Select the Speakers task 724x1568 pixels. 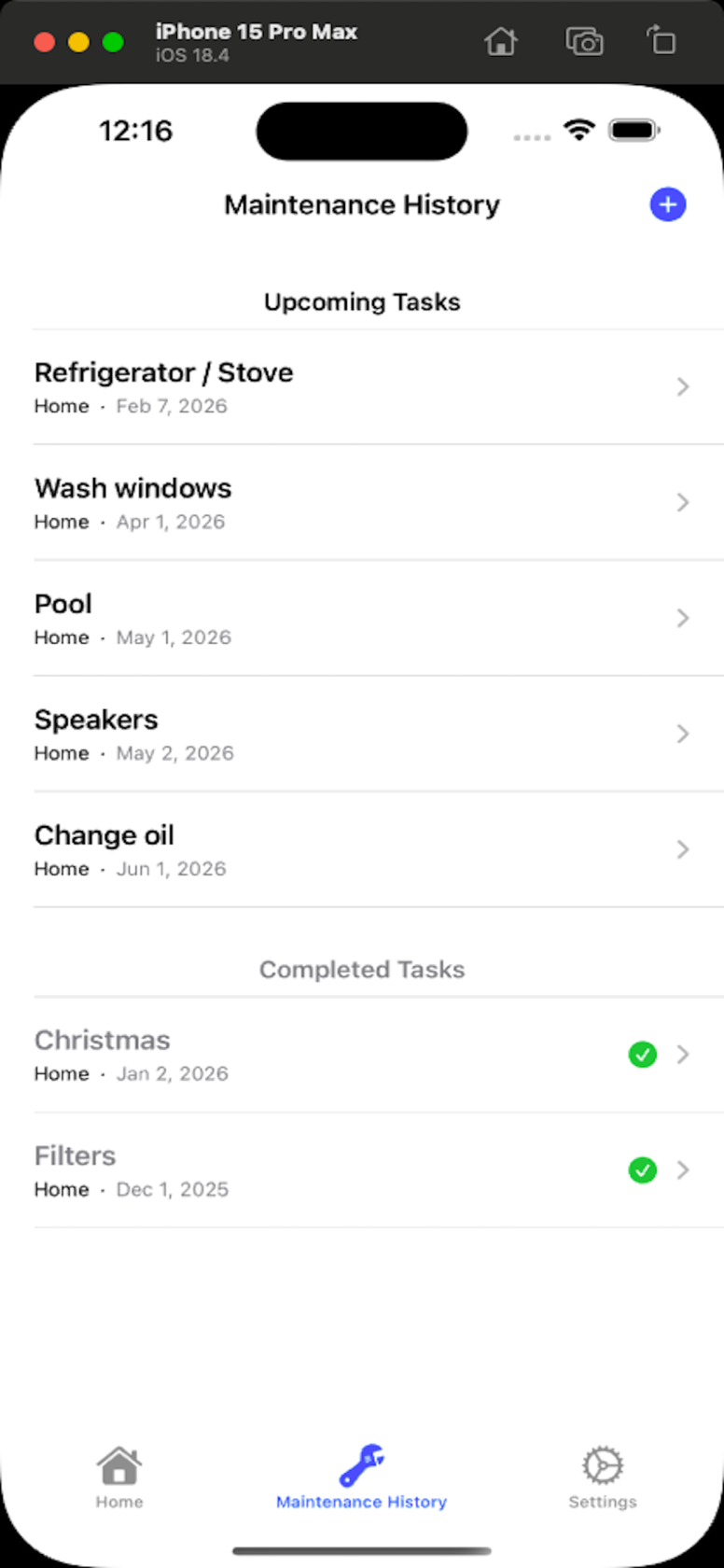tap(360, 735)
